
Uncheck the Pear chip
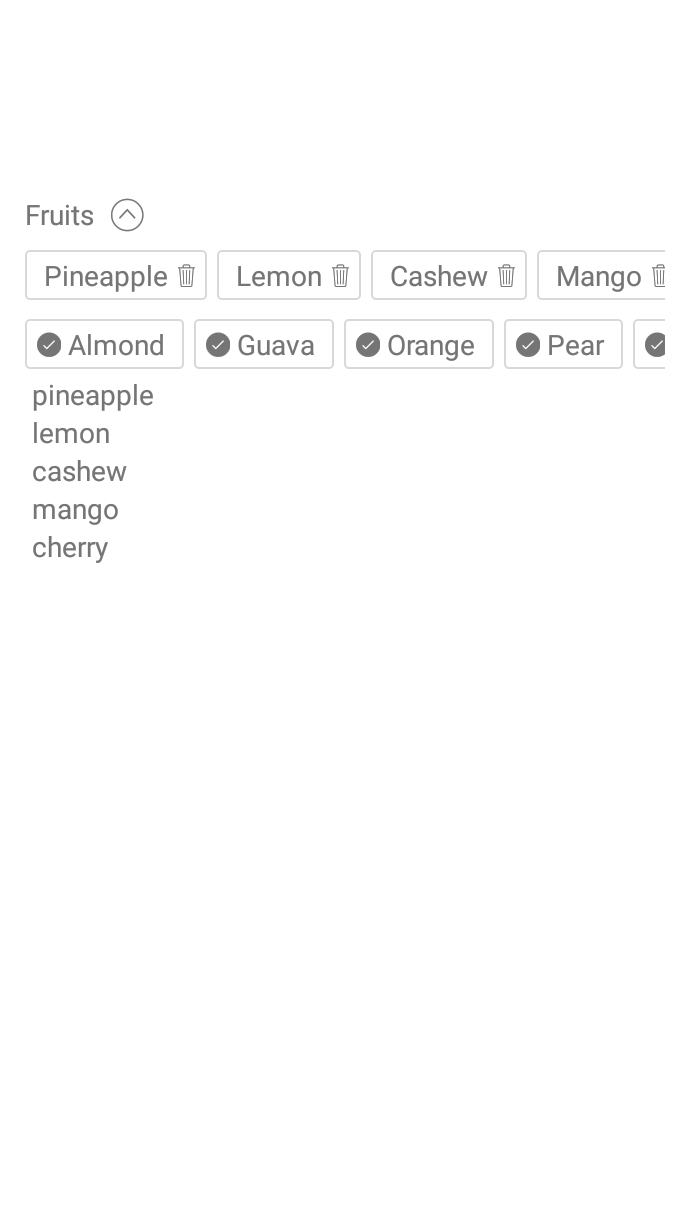coord(563,345)
